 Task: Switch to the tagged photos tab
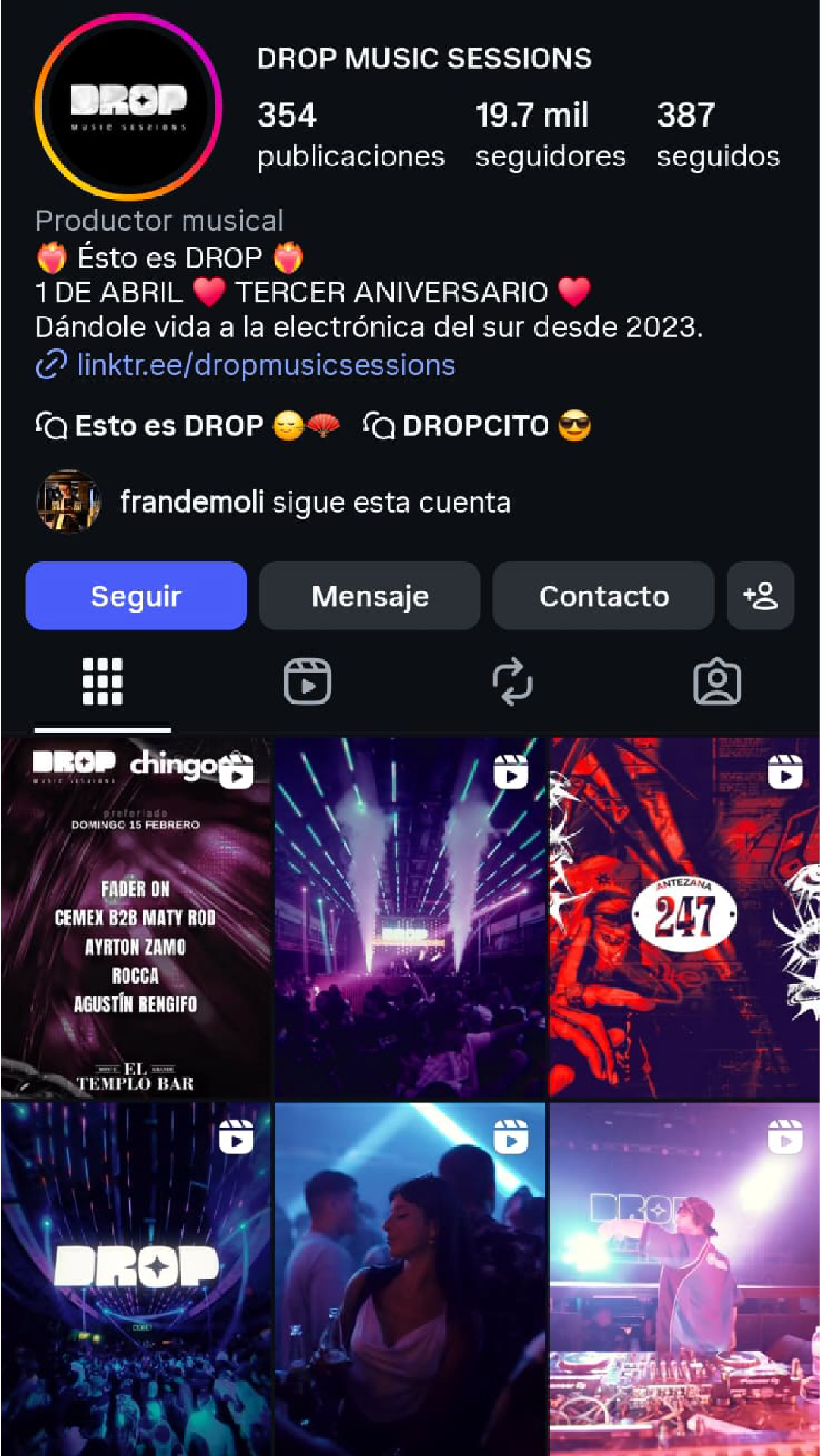[718, 682]
